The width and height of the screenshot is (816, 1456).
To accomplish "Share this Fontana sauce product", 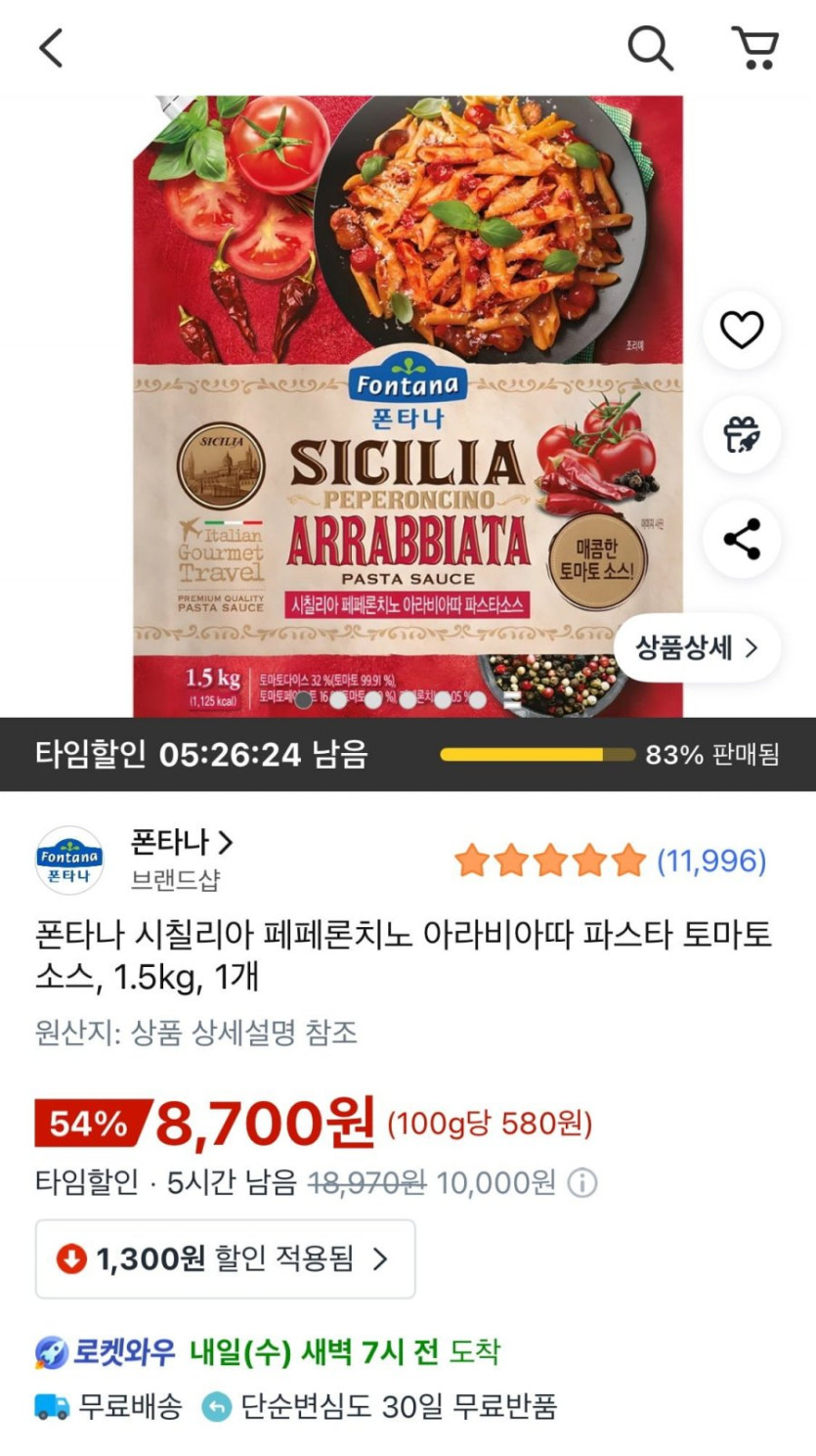I will click(x=742, y=539).
